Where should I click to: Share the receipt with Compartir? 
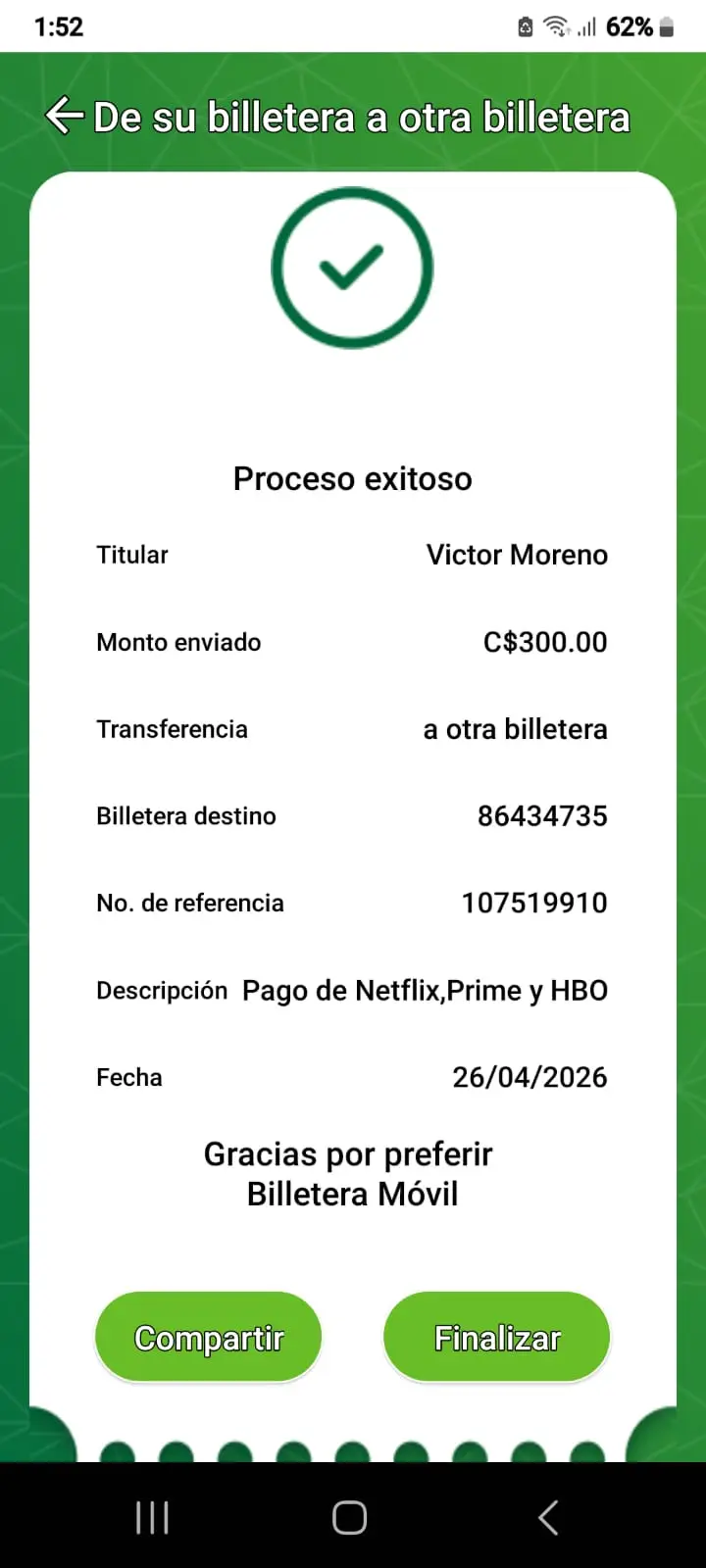coord(208,1338)
